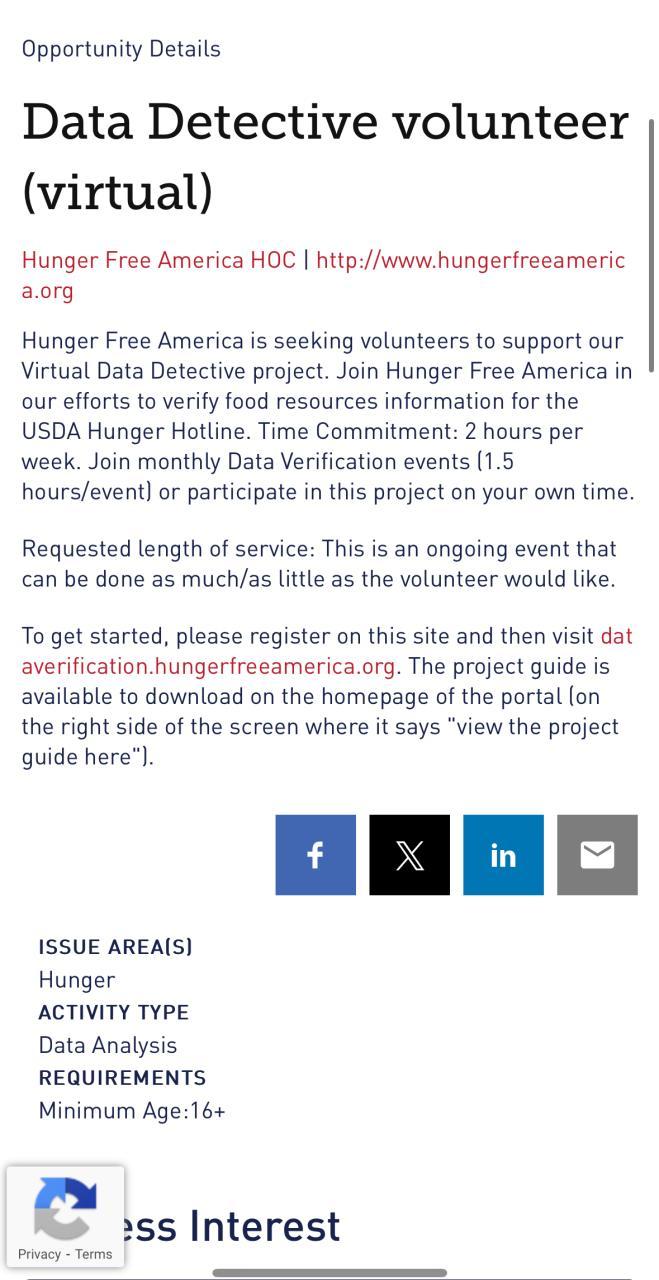Share this opportunity by email
Viewport: 659px width, 1280px height.
(x=598, y=855)
